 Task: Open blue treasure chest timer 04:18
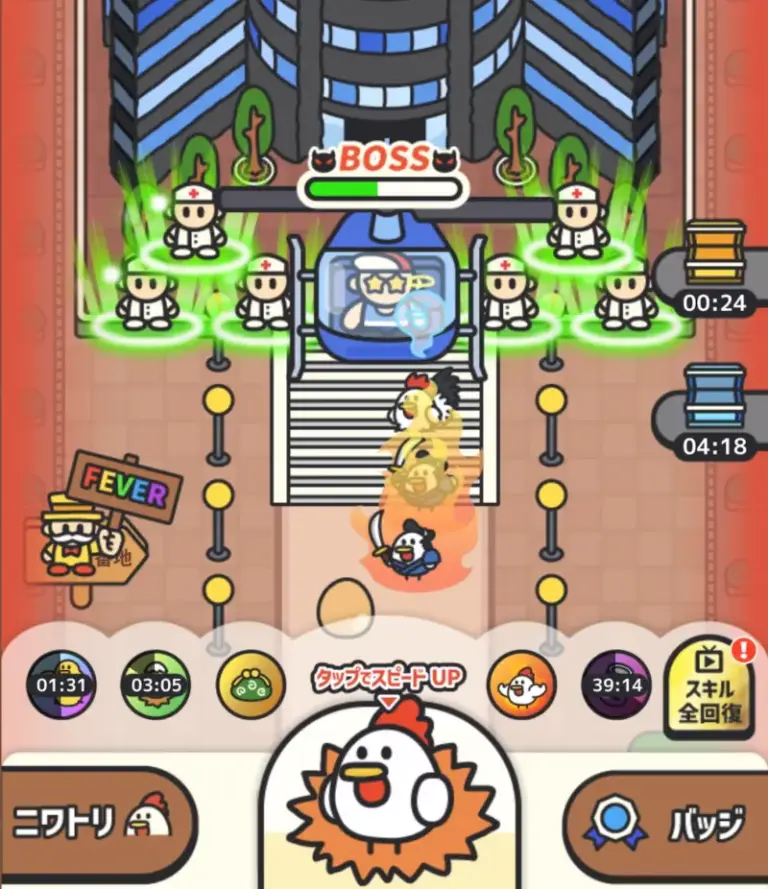(x=715, y=410)
